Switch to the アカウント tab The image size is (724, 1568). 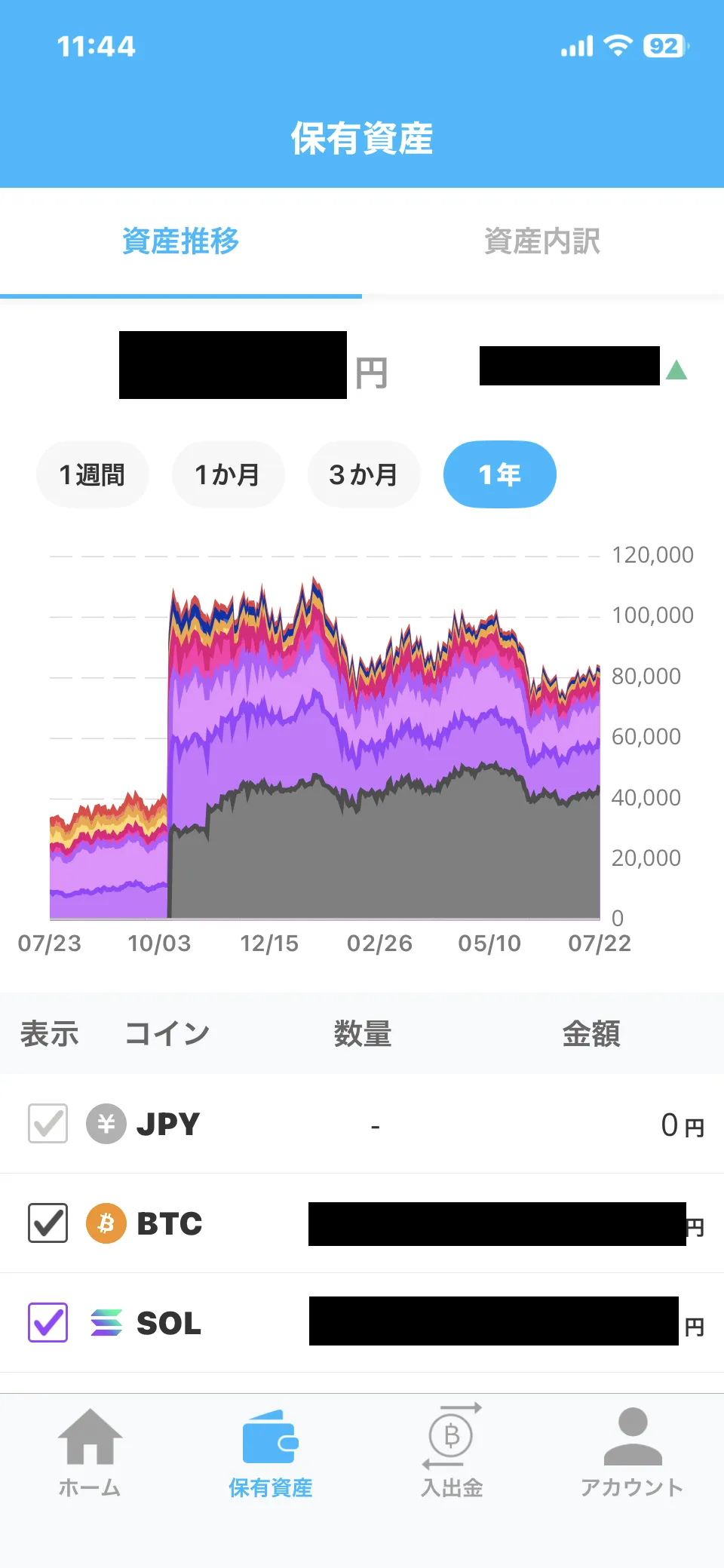point(633,1452)
